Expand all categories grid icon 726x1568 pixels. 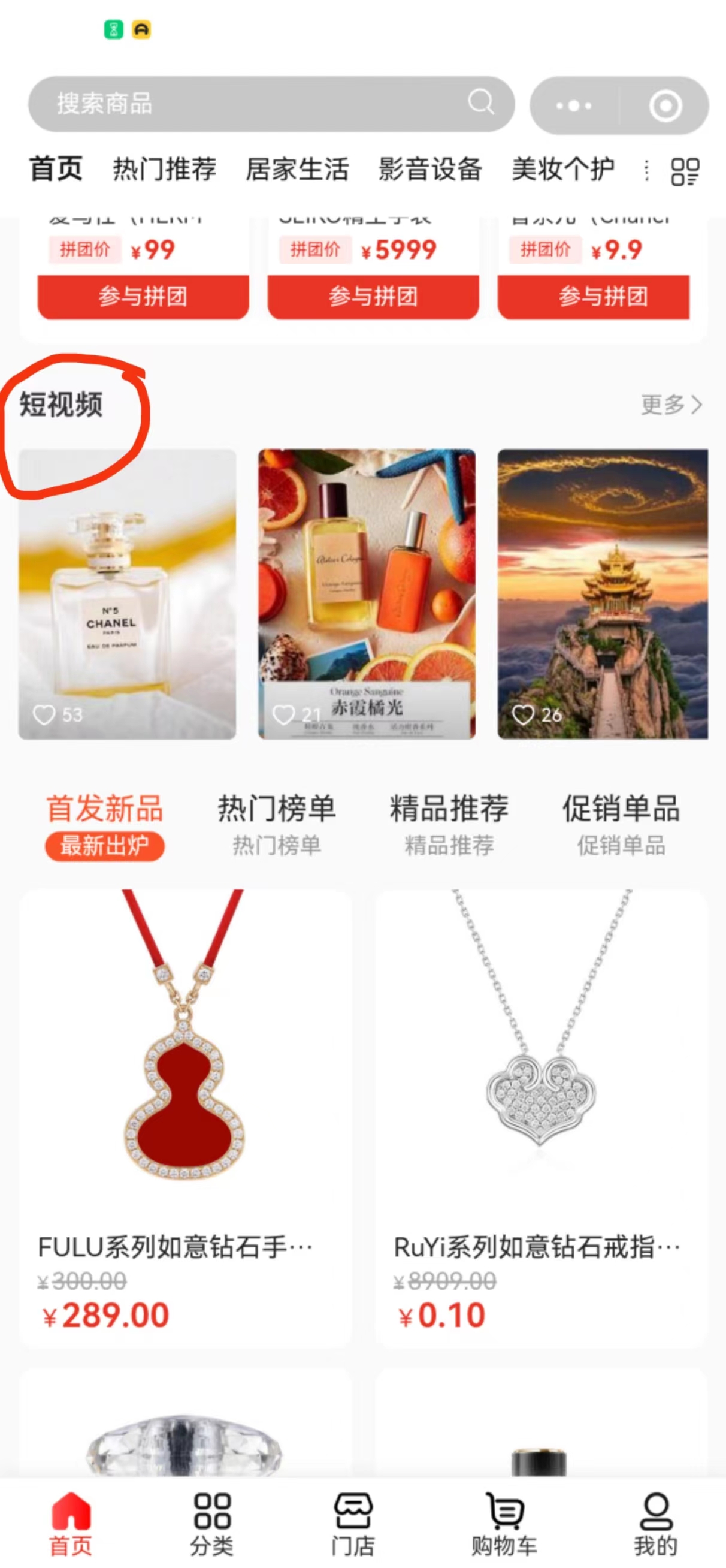[685, 171]
